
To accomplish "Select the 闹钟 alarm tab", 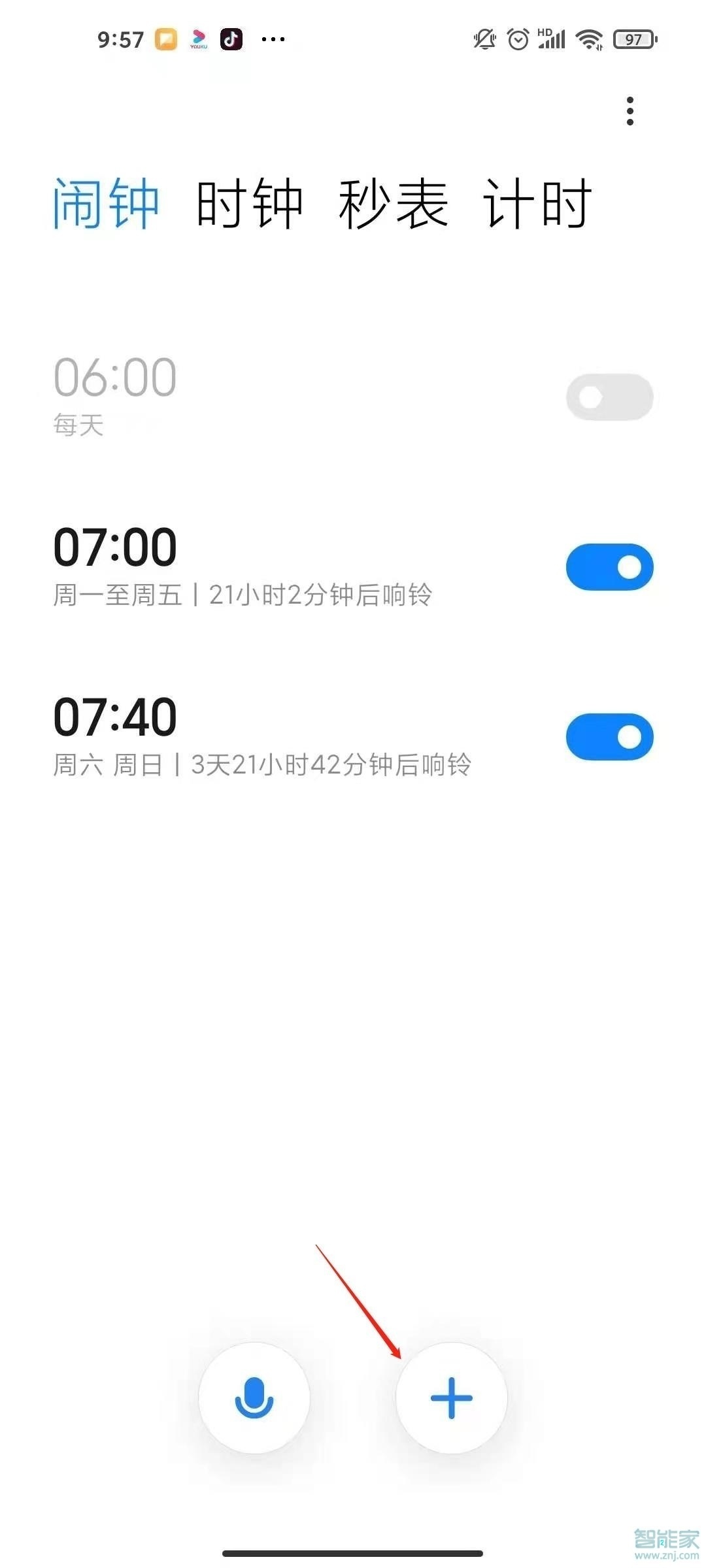I will (108, 203).
